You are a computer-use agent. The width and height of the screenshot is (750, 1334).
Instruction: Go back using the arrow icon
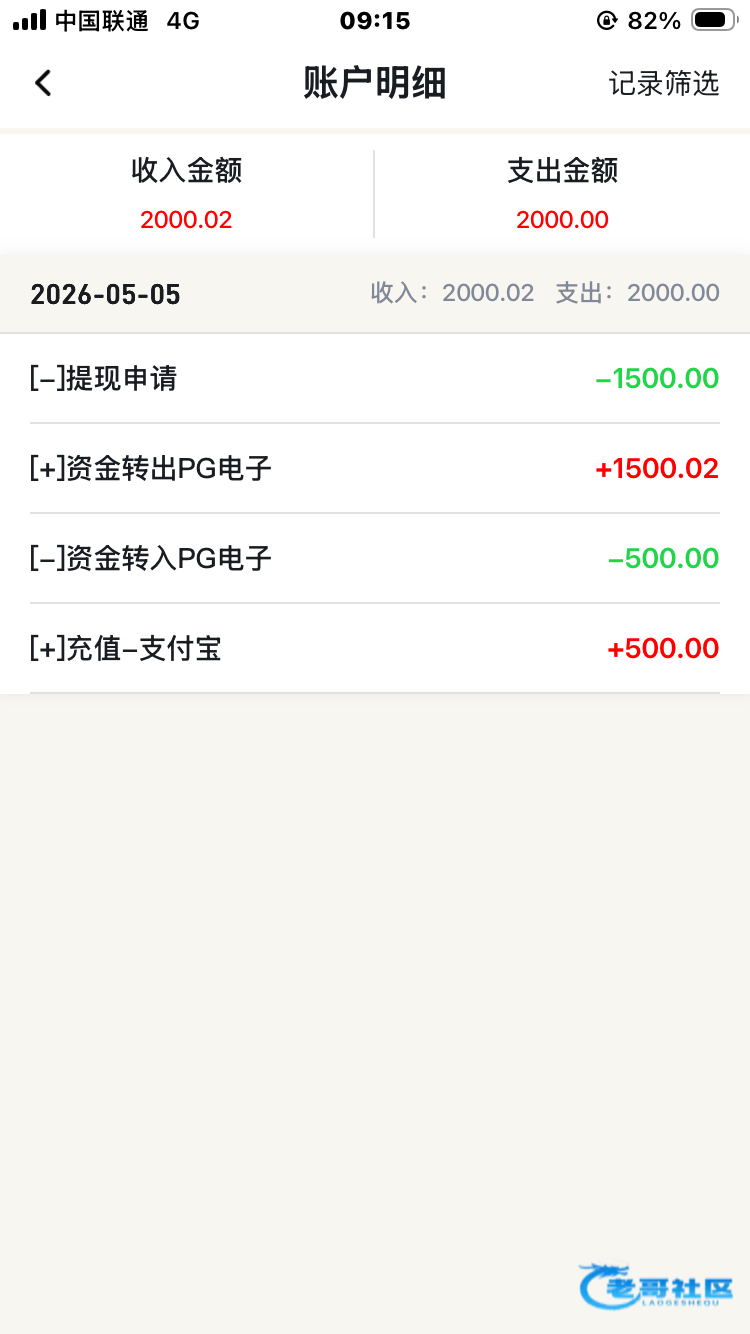click(43, 83)
